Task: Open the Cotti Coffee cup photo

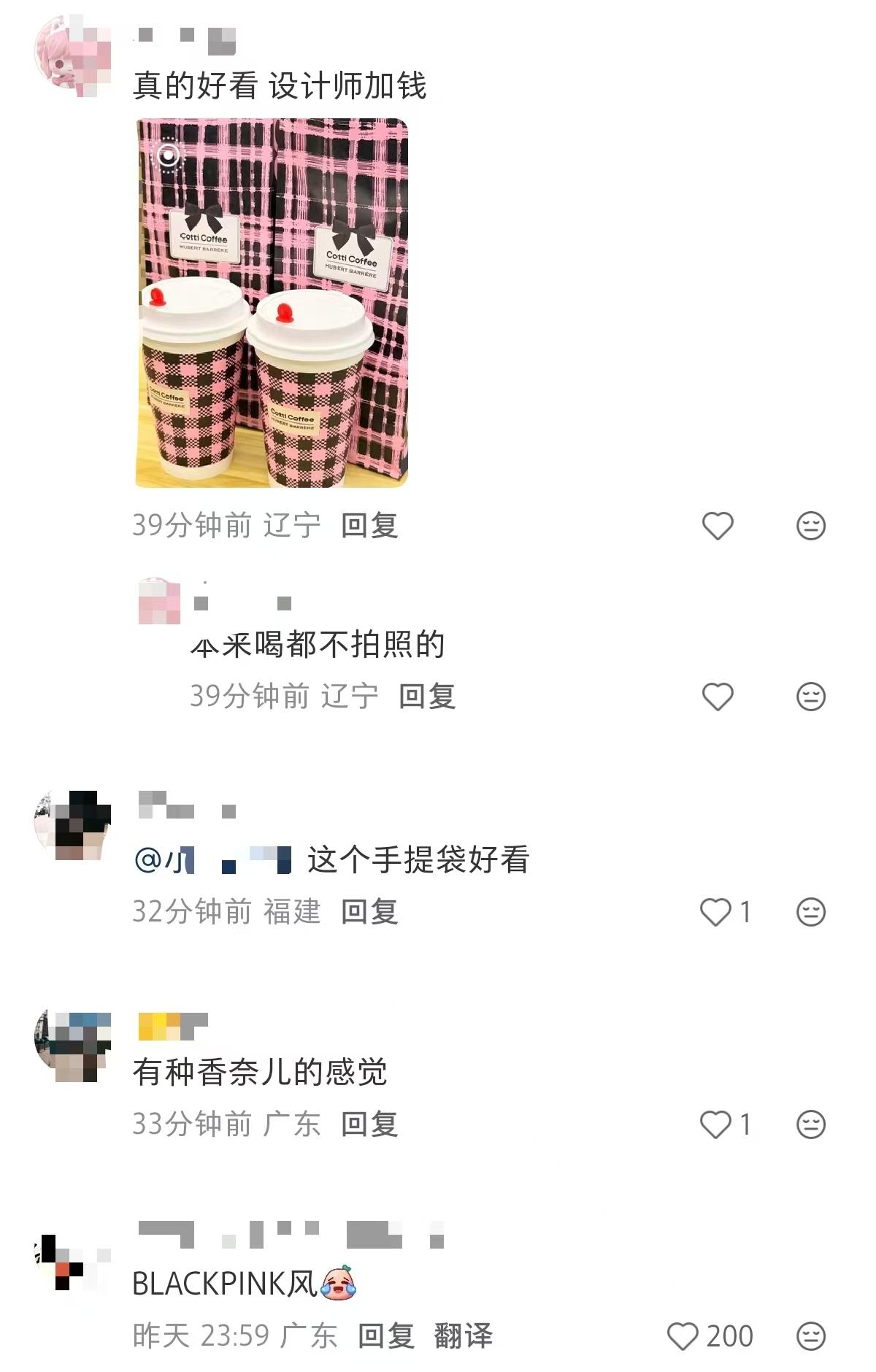Action: [x=272, y=303]
